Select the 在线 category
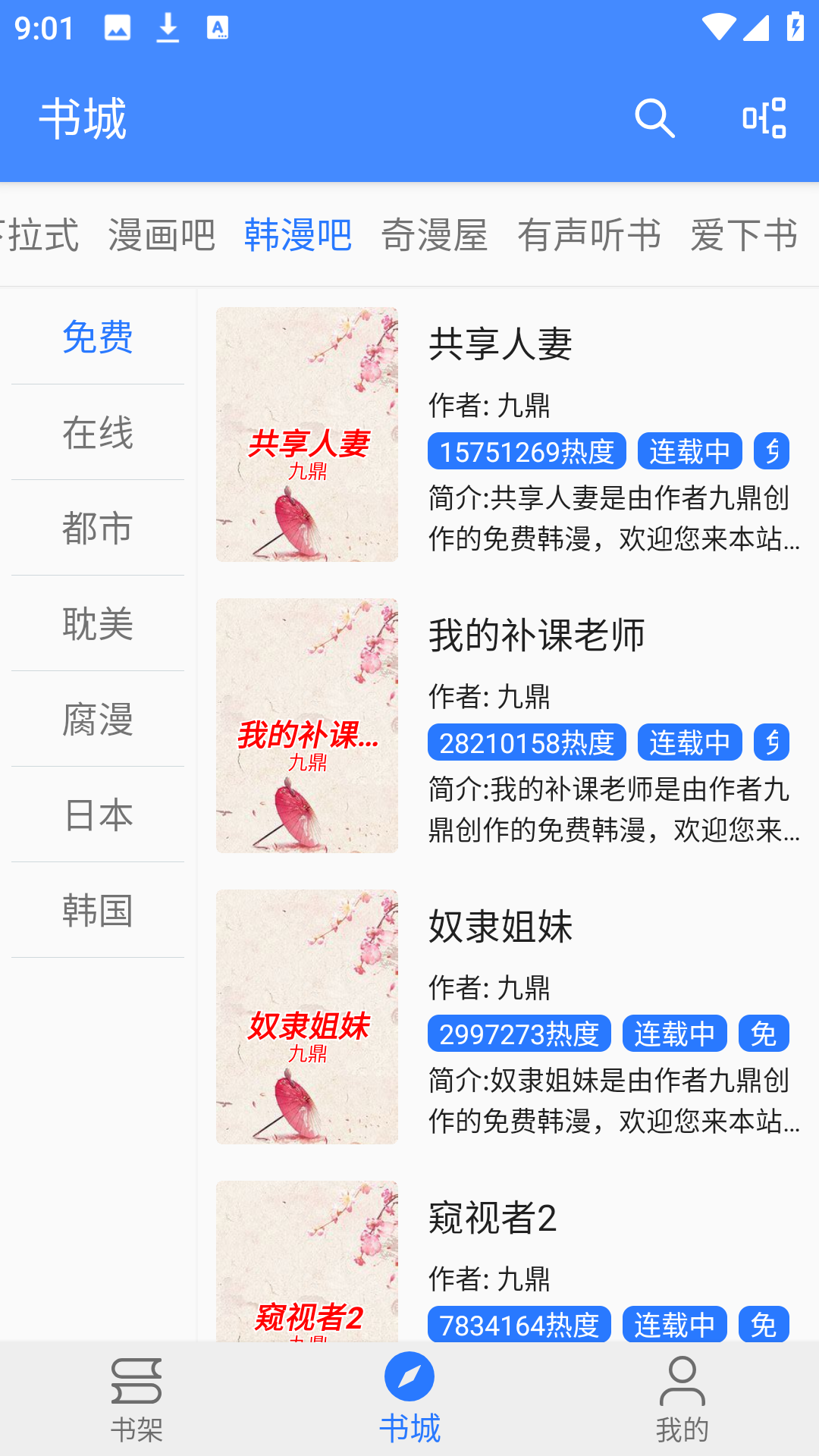The height and width of the screenshot is (1456, 819). click(x=98, y=432)
